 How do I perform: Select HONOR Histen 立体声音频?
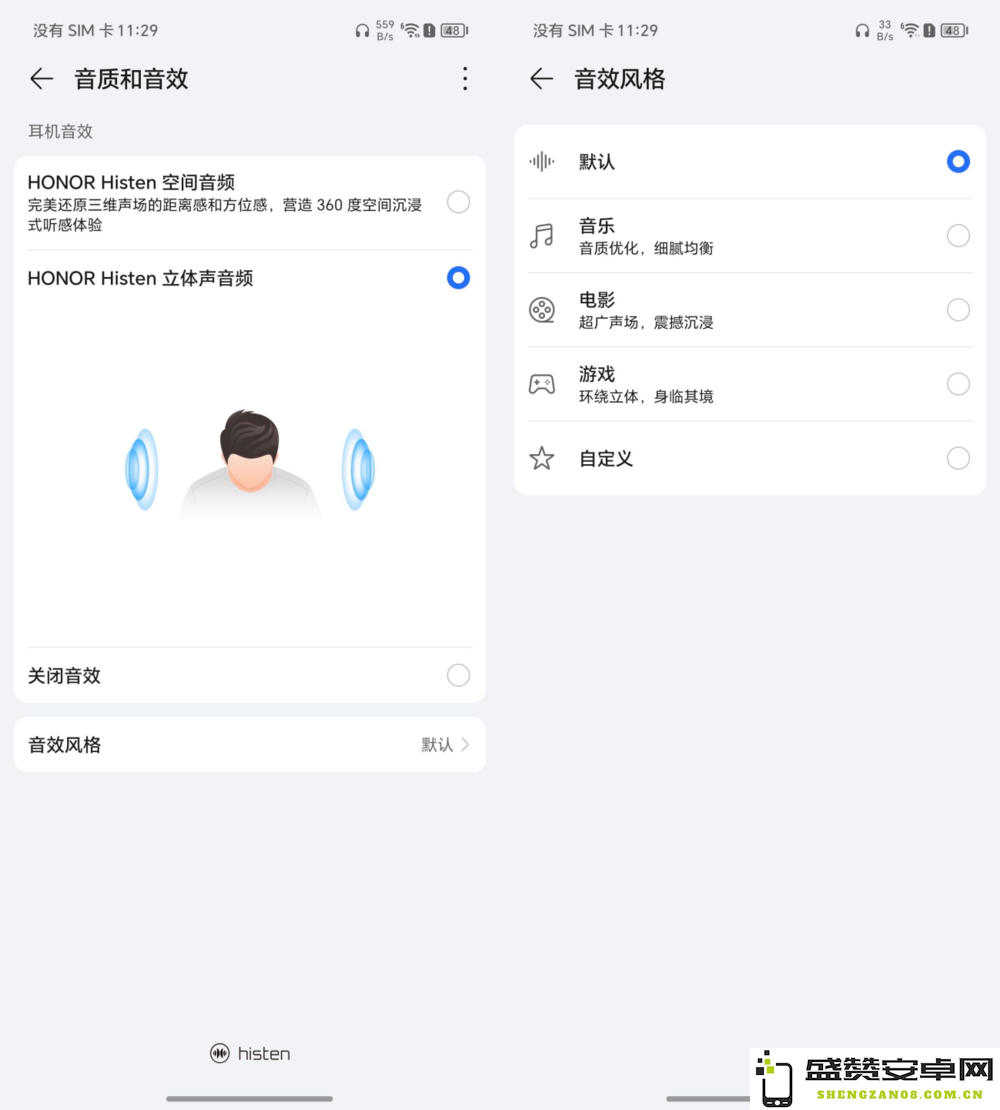[458, 278]
